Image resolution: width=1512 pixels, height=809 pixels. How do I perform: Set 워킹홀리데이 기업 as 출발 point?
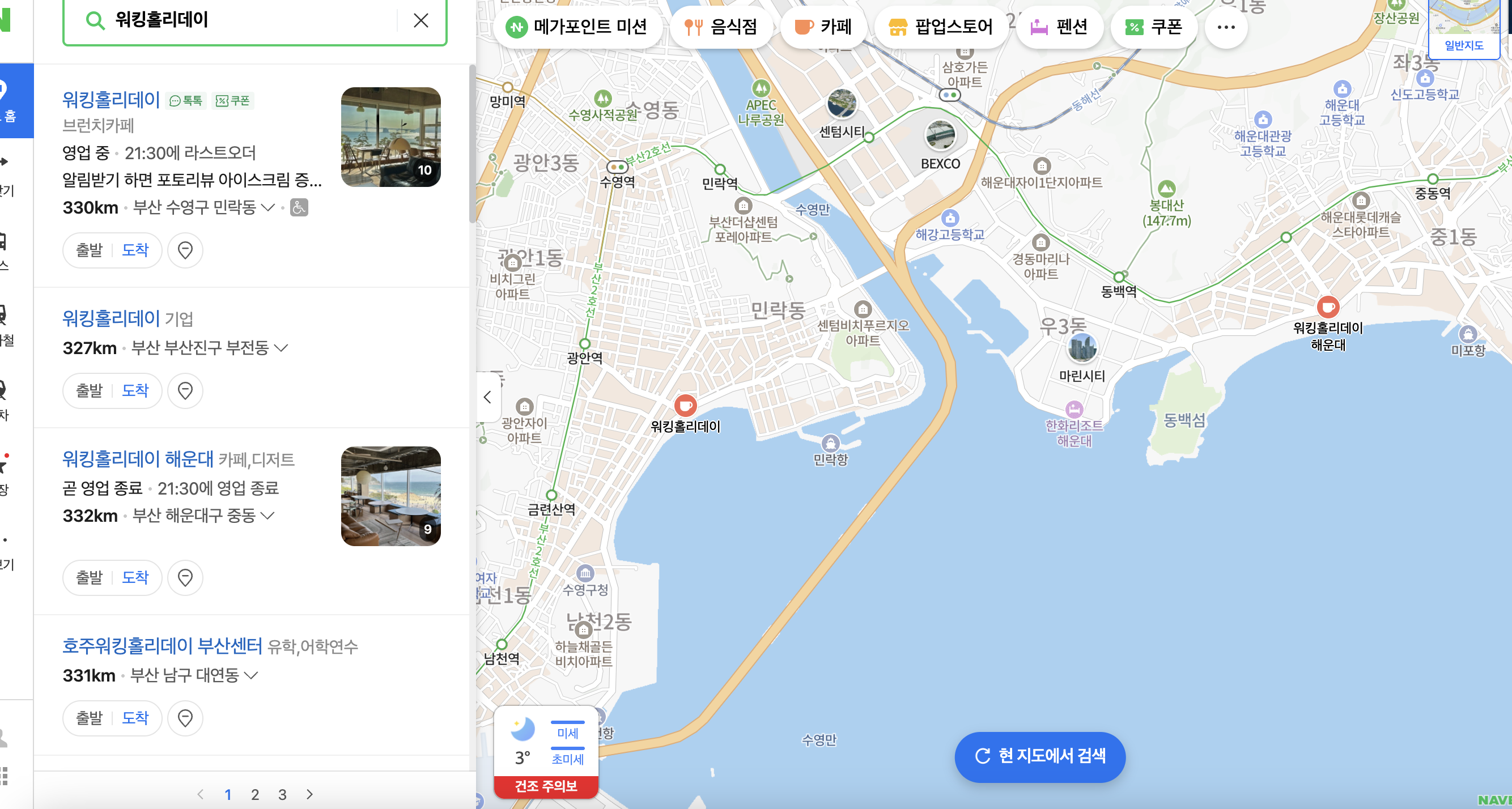(x=89, y=390)
